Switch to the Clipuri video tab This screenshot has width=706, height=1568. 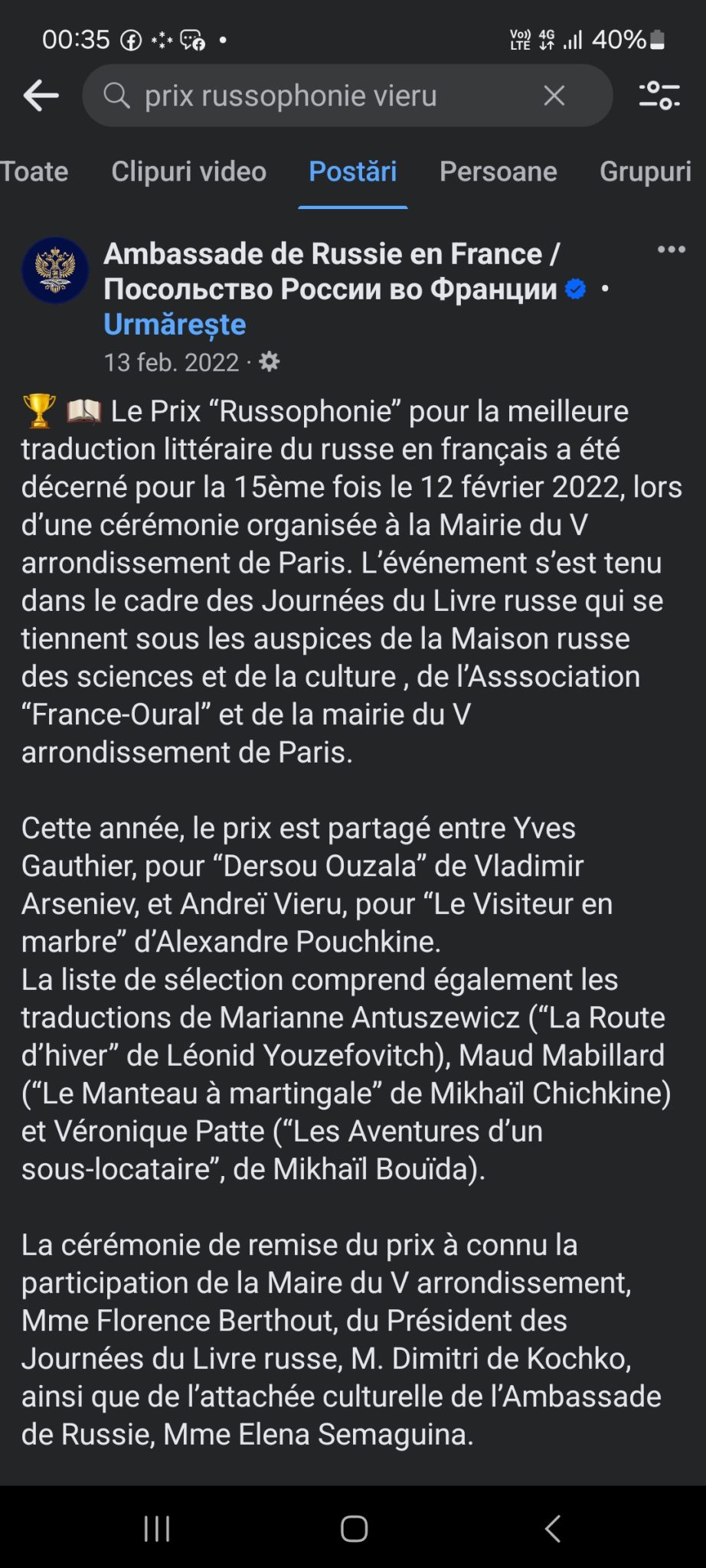(189, 171)
